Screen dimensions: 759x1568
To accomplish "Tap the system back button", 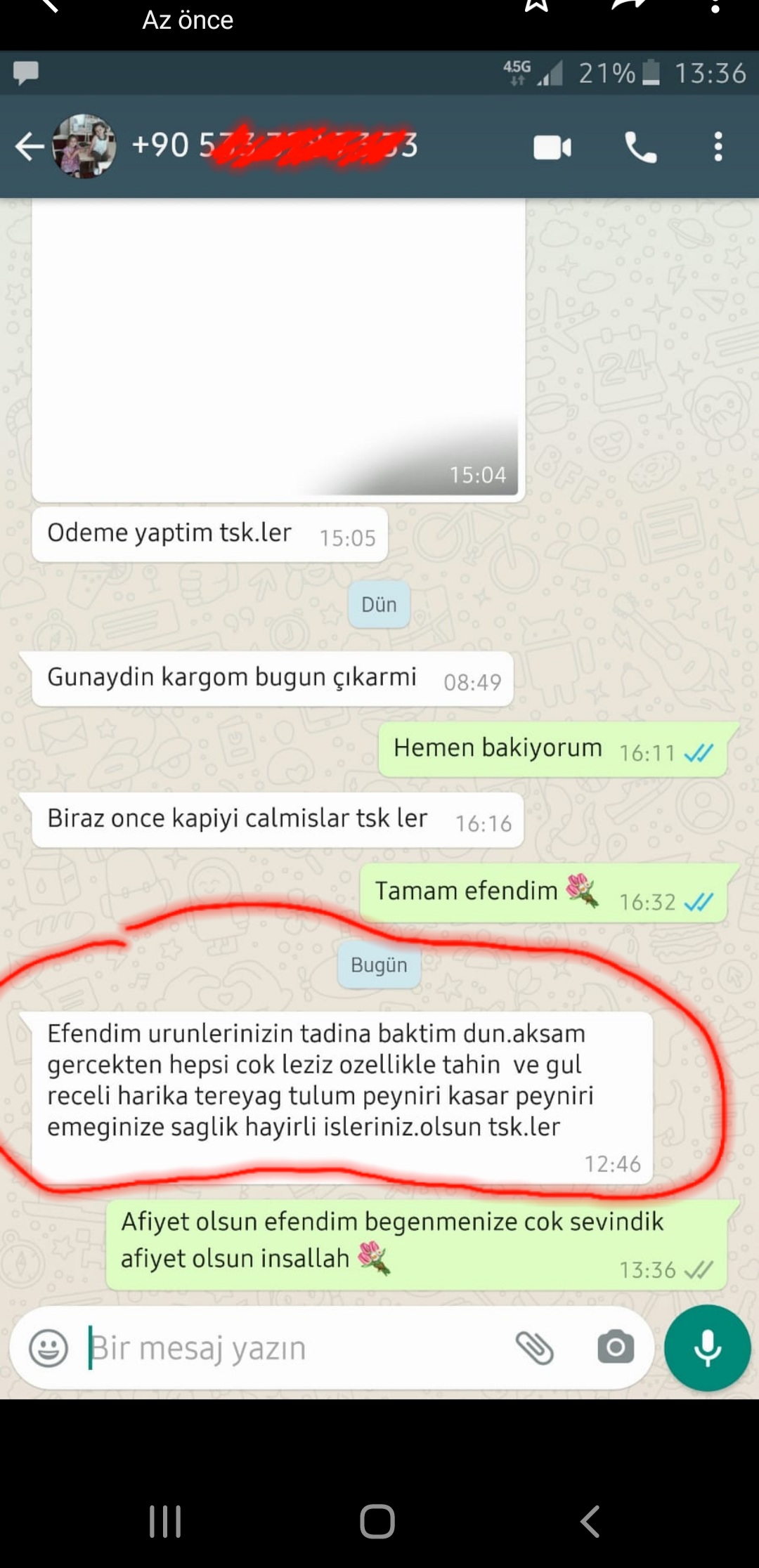I will click(x=590, y=1522).
